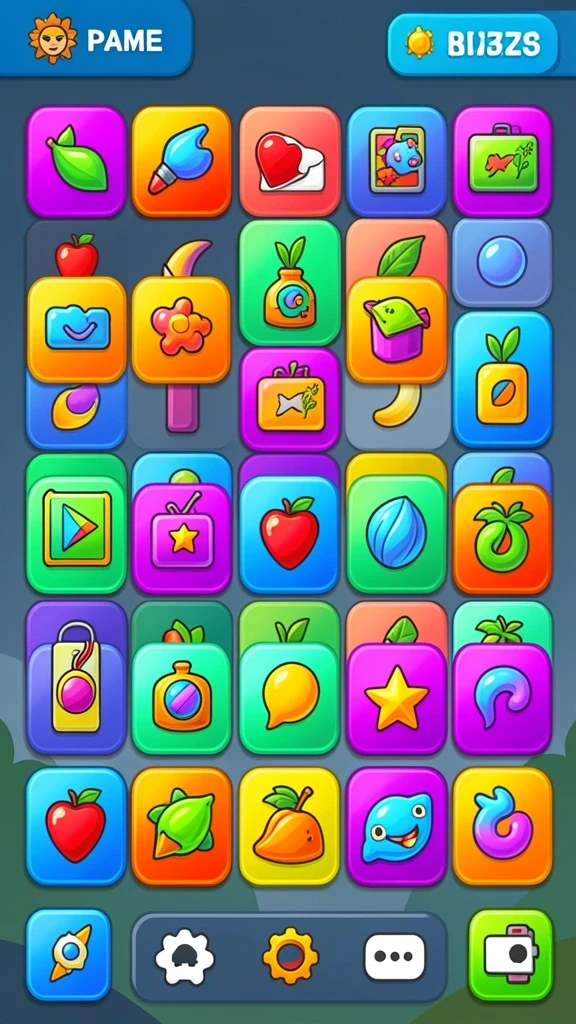Tap the orange gear icon
This screenshot has width=576, height=1024.
coord(290,956)
